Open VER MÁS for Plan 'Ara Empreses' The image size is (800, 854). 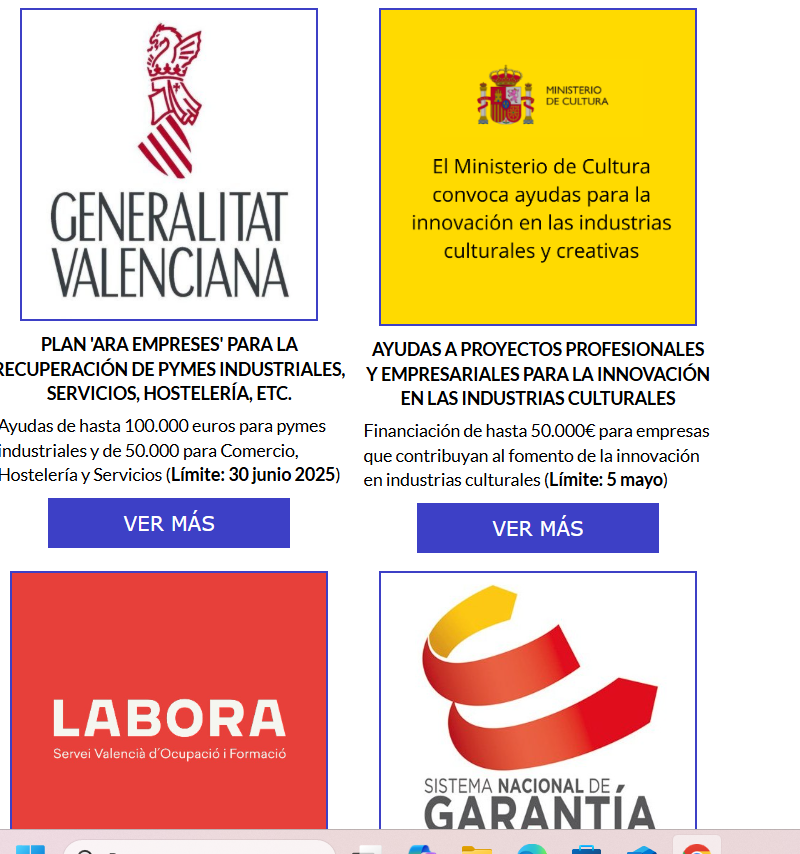click(169, 523)
